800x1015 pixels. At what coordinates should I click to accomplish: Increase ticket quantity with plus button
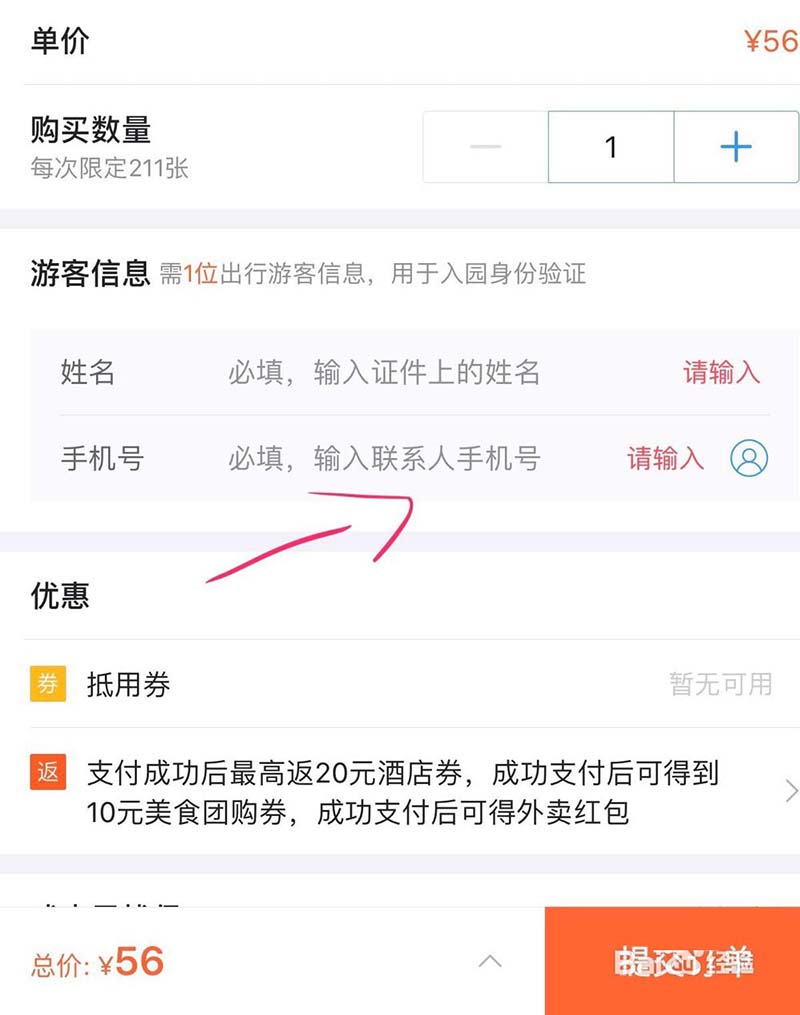click(736, 148)
